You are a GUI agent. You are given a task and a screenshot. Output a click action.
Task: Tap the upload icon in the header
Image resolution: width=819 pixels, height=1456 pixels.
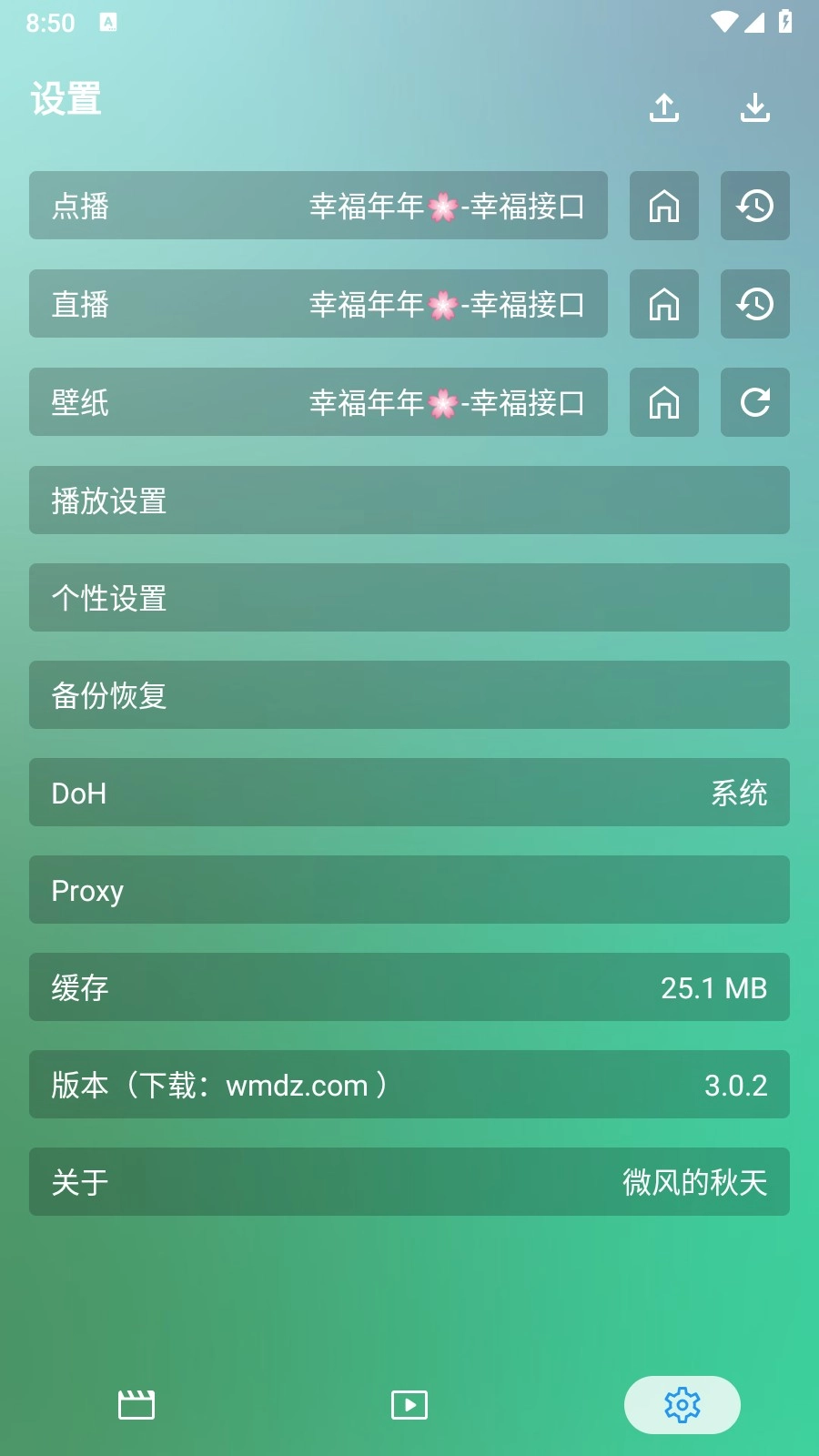664,107
